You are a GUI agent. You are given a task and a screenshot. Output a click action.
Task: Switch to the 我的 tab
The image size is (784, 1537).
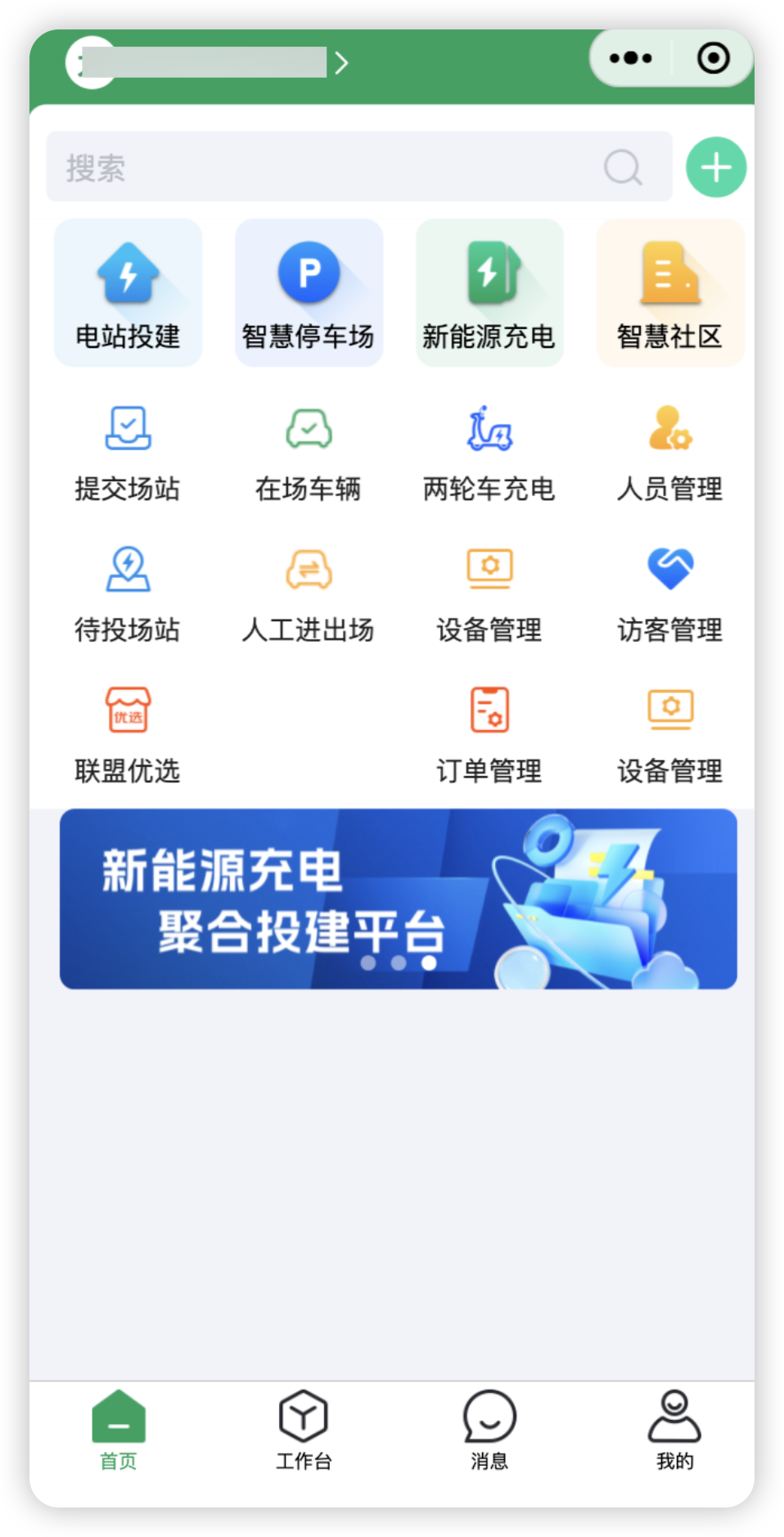pyautogui.click(x=674, y=1430)
